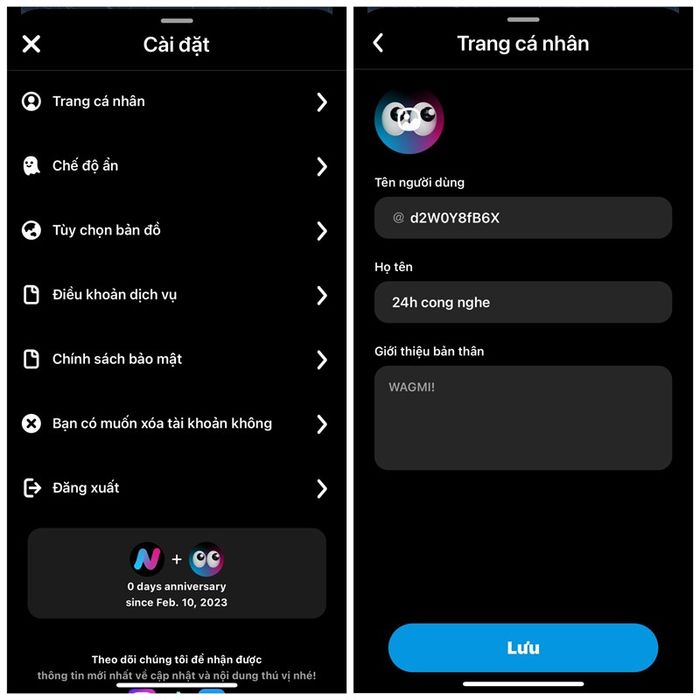The height and width of the screenshot is (700, 700).
Task: Change the profile avatar picture
Action: click(x=409, y=119)
